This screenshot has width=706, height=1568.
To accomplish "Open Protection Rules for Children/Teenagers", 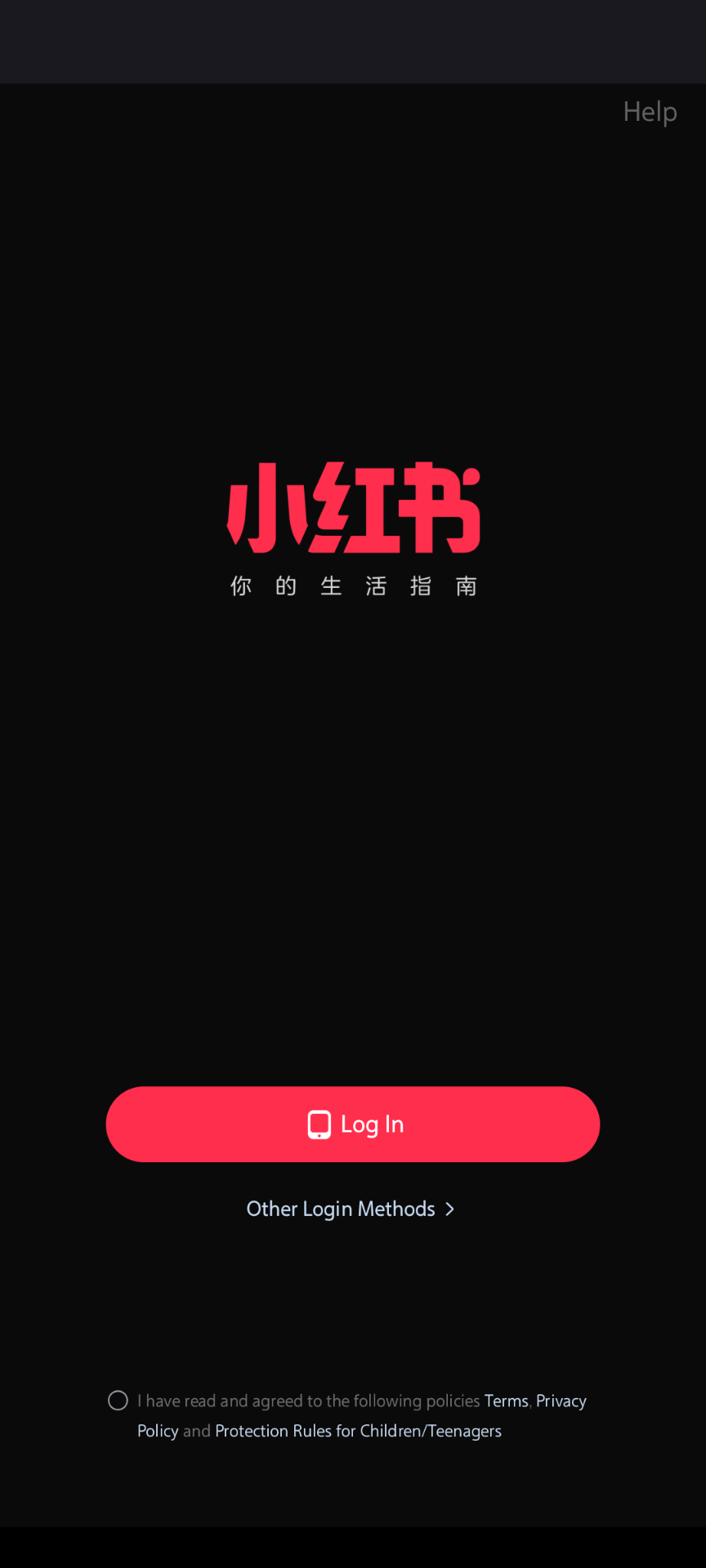I will click(358, 1431).
